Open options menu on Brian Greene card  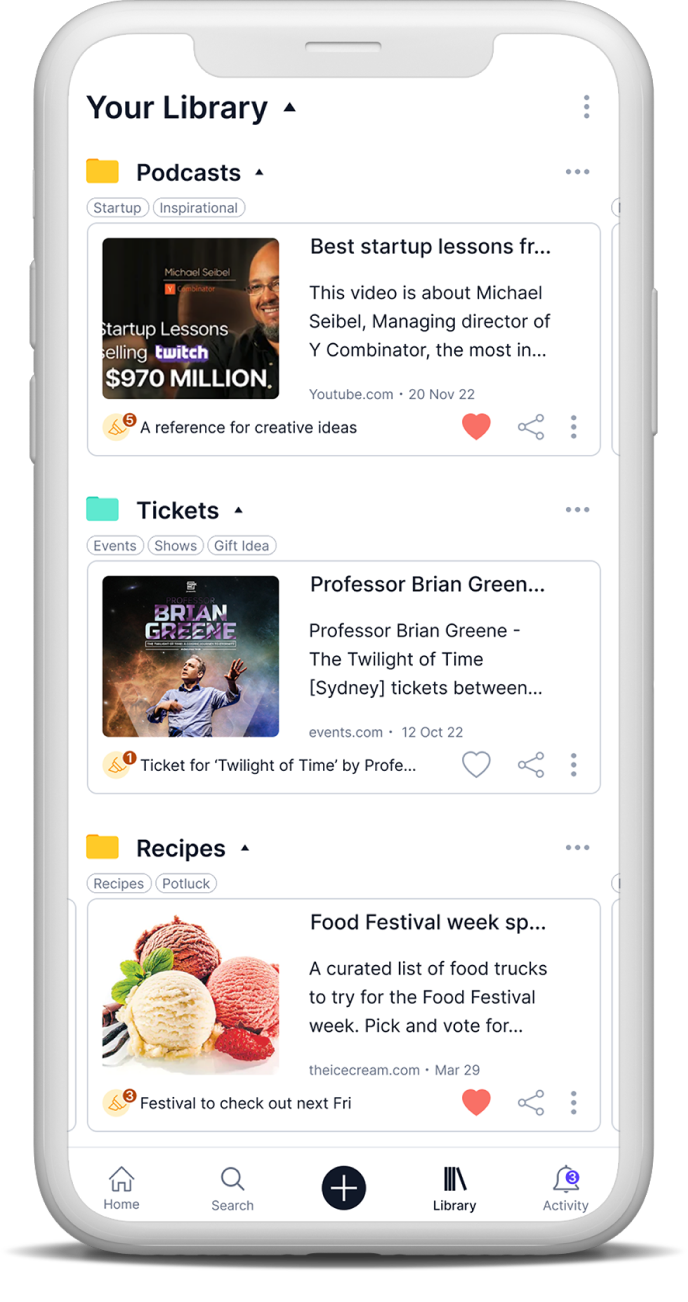(x=573, y=766)
